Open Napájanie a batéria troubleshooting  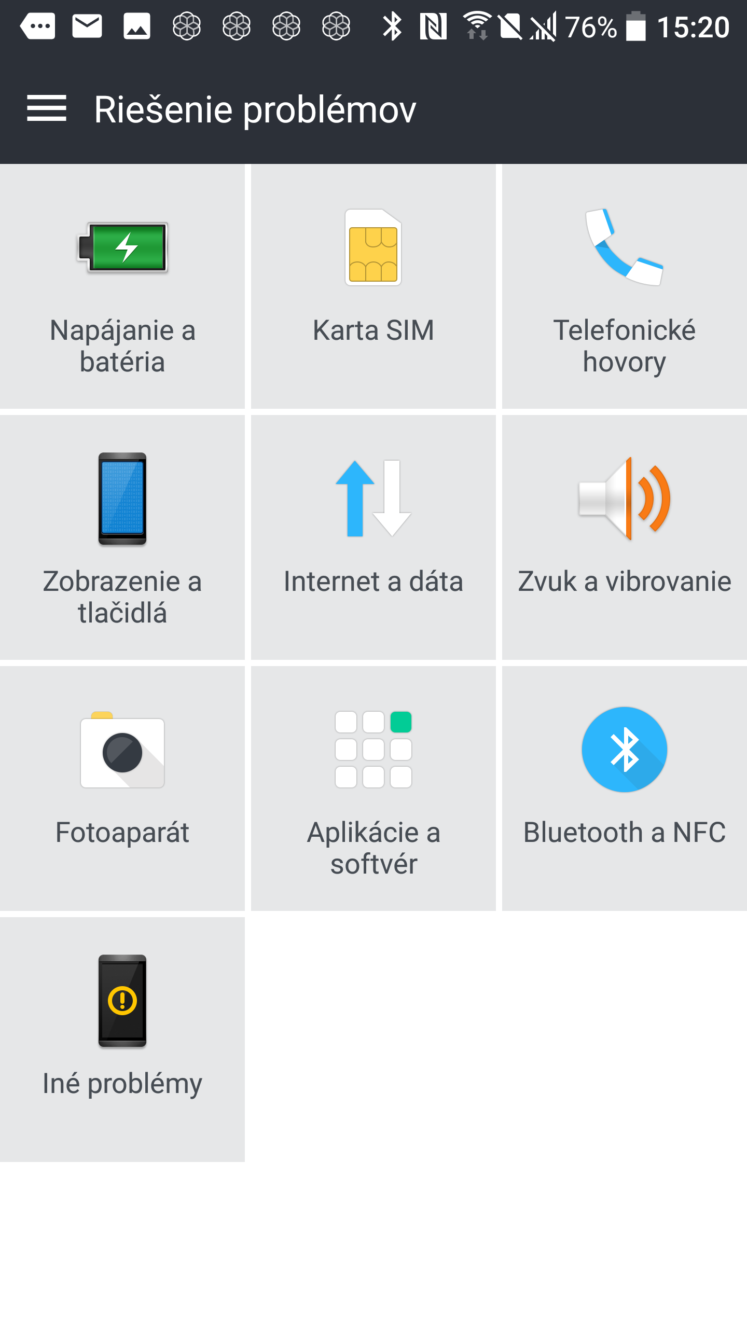122,286
